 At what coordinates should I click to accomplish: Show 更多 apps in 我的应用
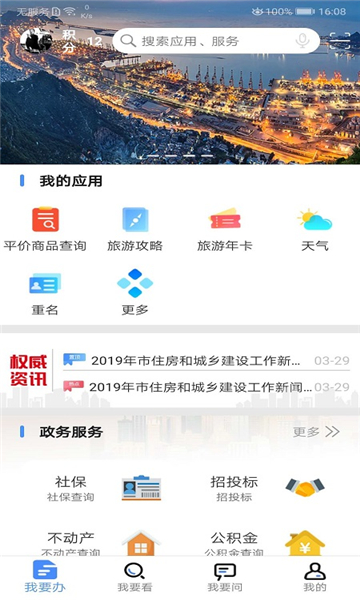tap(135, 293)
